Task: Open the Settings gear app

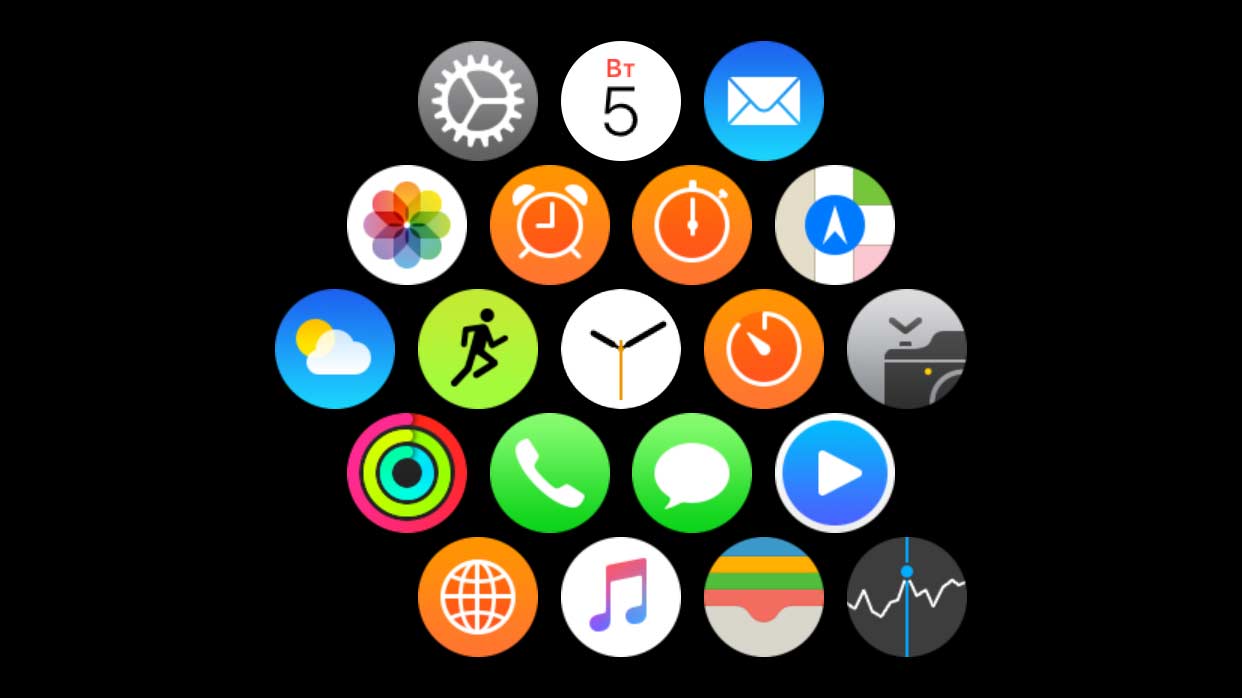Action: [478, 101]
